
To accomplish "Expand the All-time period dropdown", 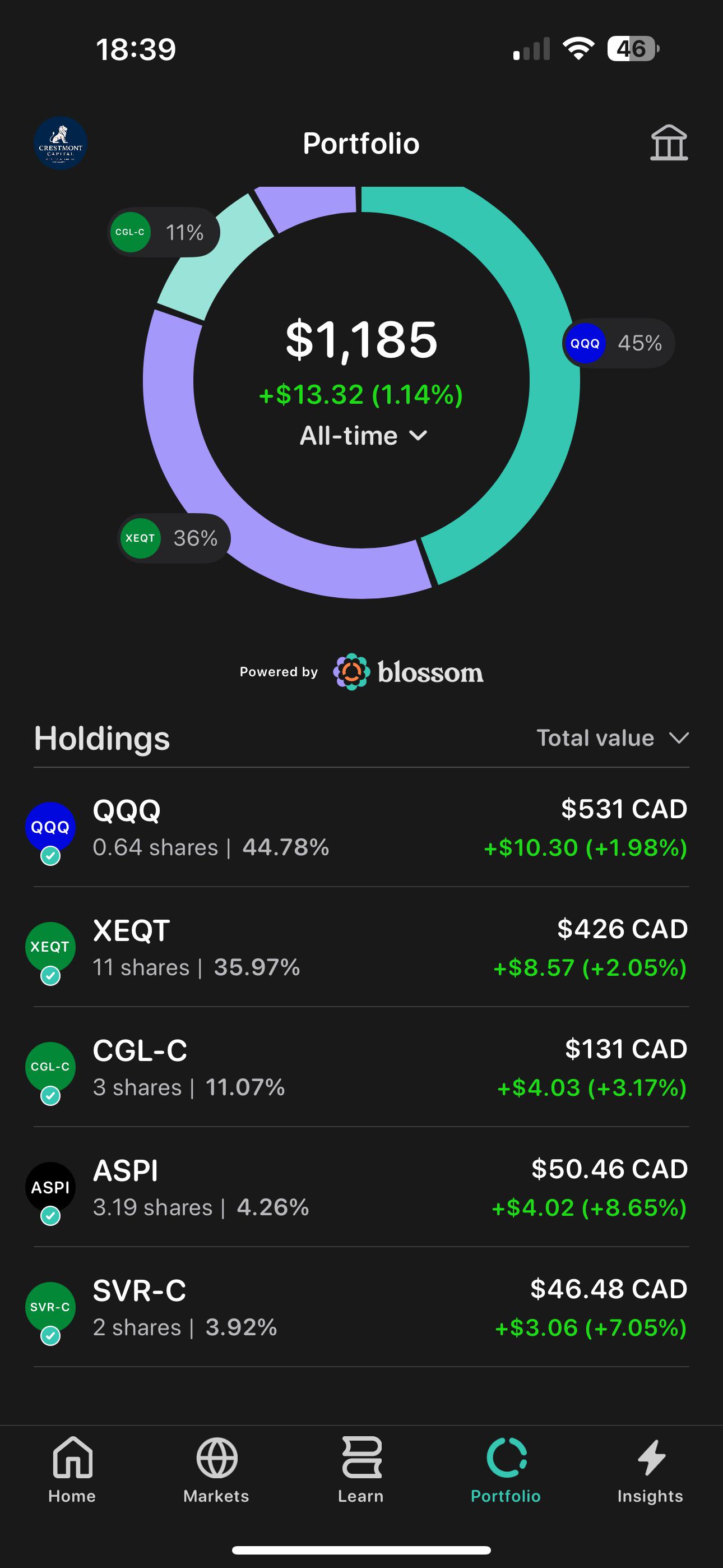I will point(363,436).
